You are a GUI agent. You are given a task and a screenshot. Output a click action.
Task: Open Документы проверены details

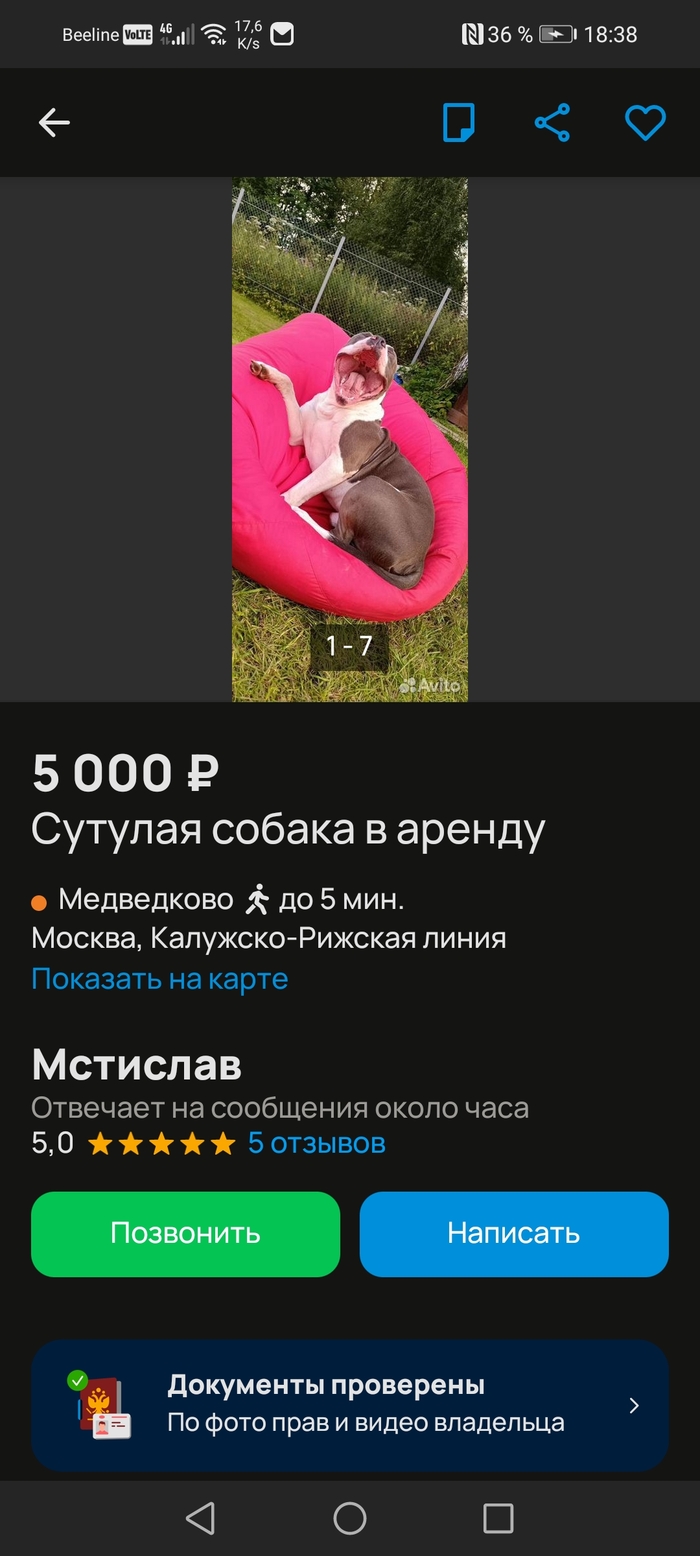(350, 1405)
